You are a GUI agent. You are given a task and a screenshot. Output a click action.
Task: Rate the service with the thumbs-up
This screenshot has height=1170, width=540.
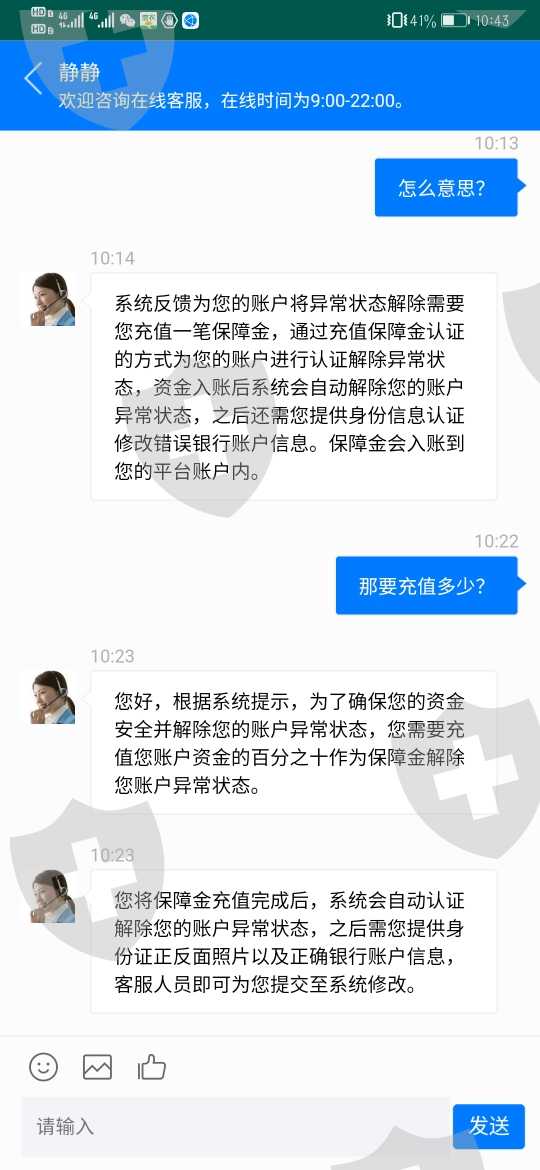pyautogui.click(x=151, y=1067)
